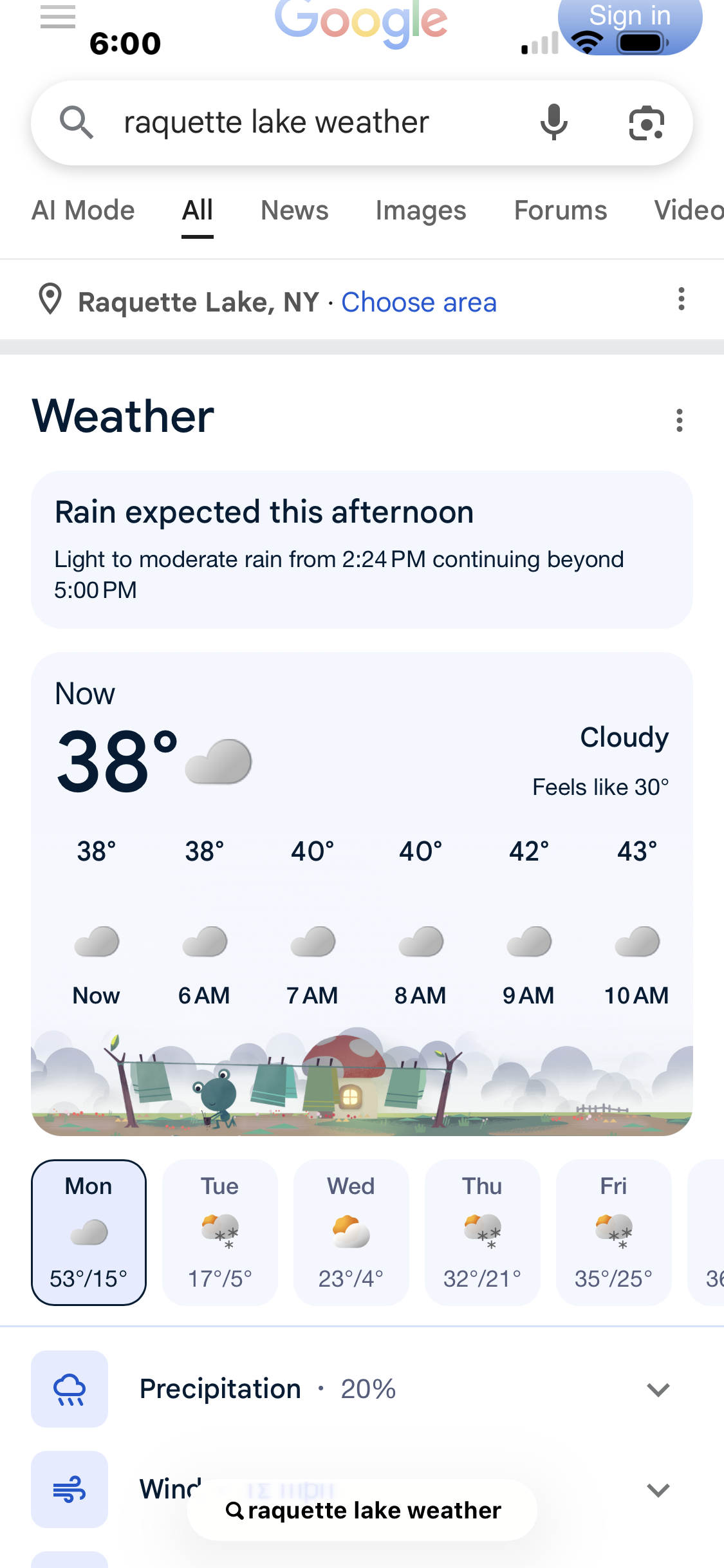Screen dimensions: 724x1568
Task: Select Wednesday's forecast
Action: point(351,1232)
